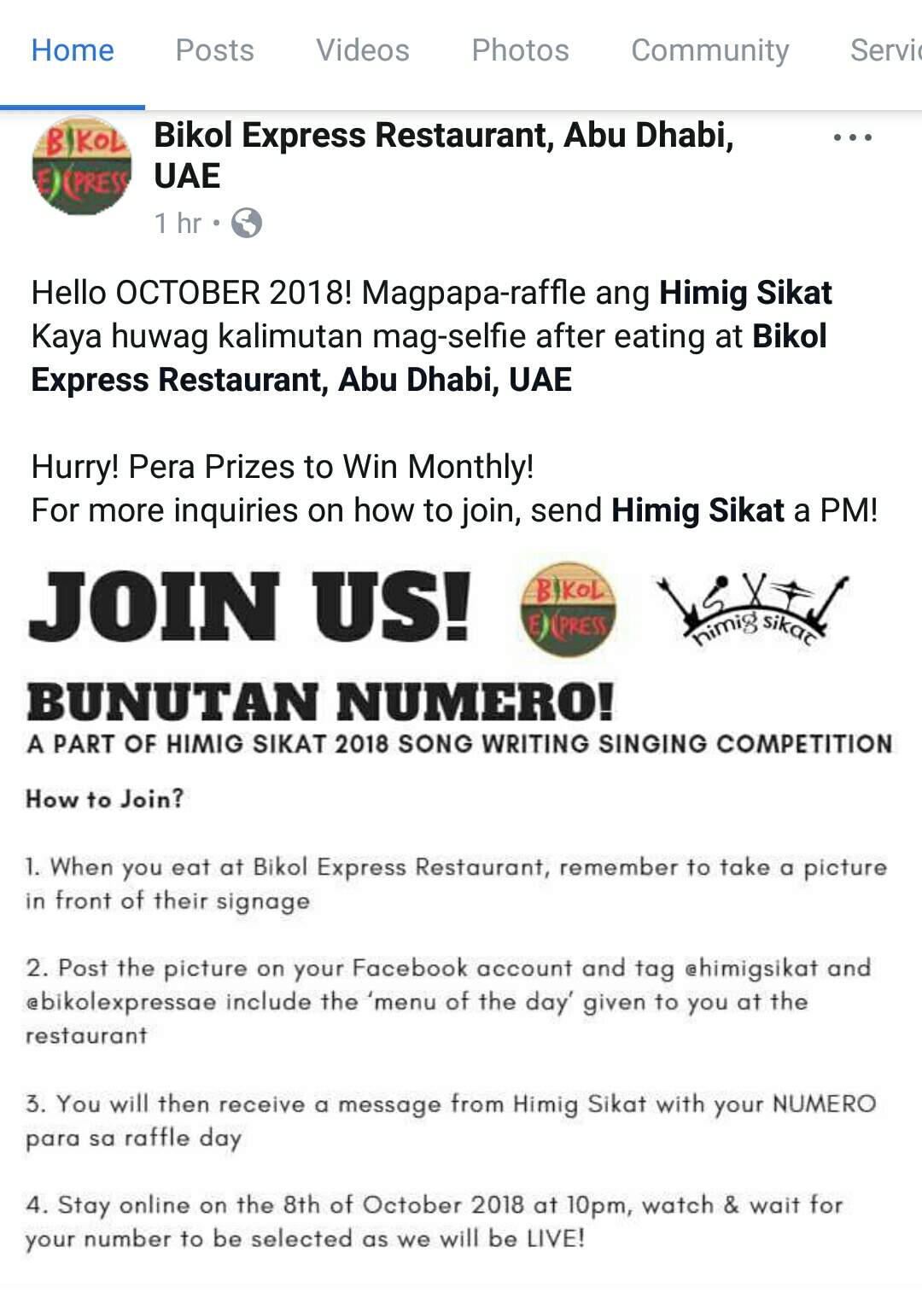
Task: Open the tagged Himig Sikat page link
Action: [x=744, y=293]
